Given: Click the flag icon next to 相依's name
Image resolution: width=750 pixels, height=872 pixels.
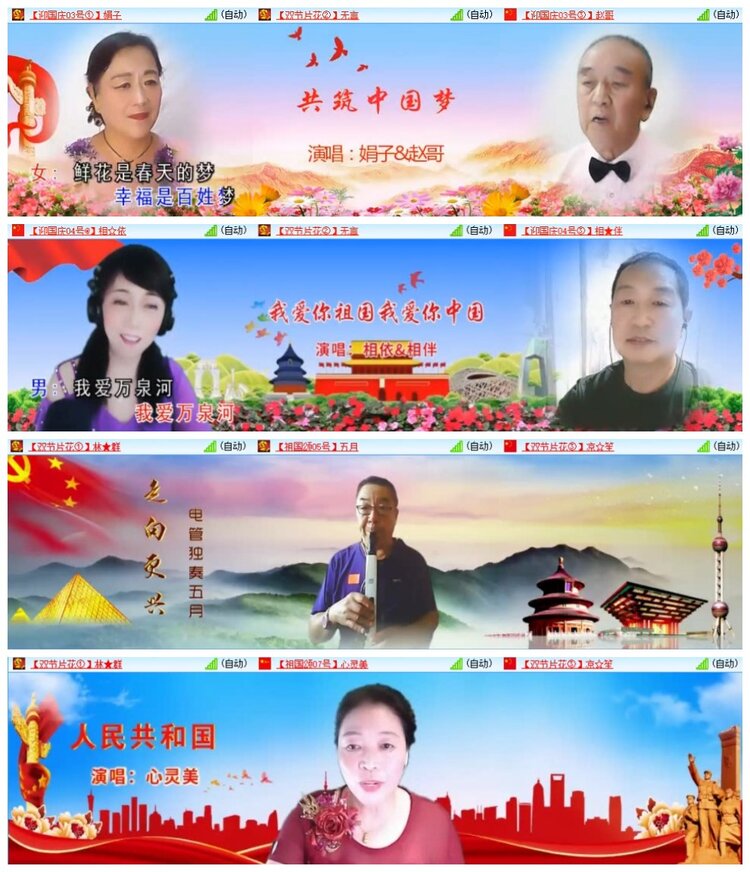Looking at the screenshot, I should [x=15, y=231].
